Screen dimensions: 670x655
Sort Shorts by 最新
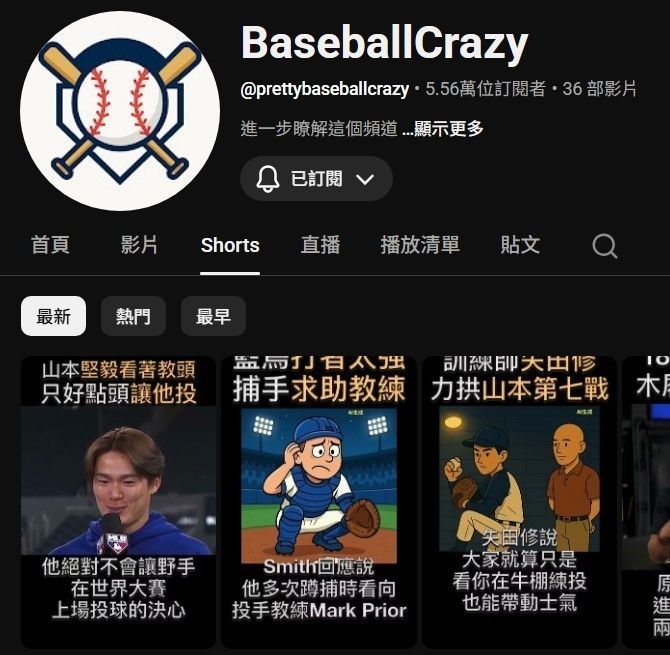coord(53,317)
